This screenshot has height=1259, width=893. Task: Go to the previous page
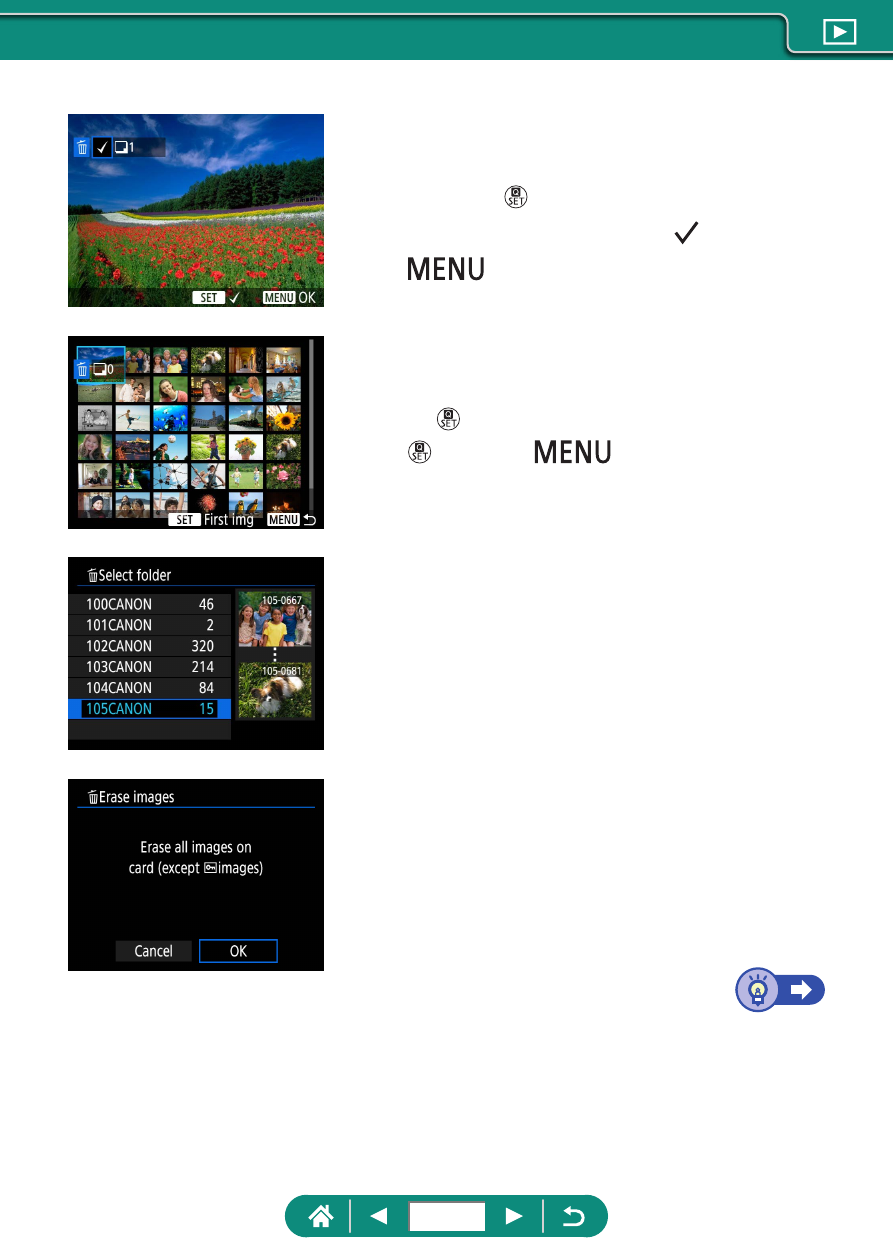[379, 1216]
